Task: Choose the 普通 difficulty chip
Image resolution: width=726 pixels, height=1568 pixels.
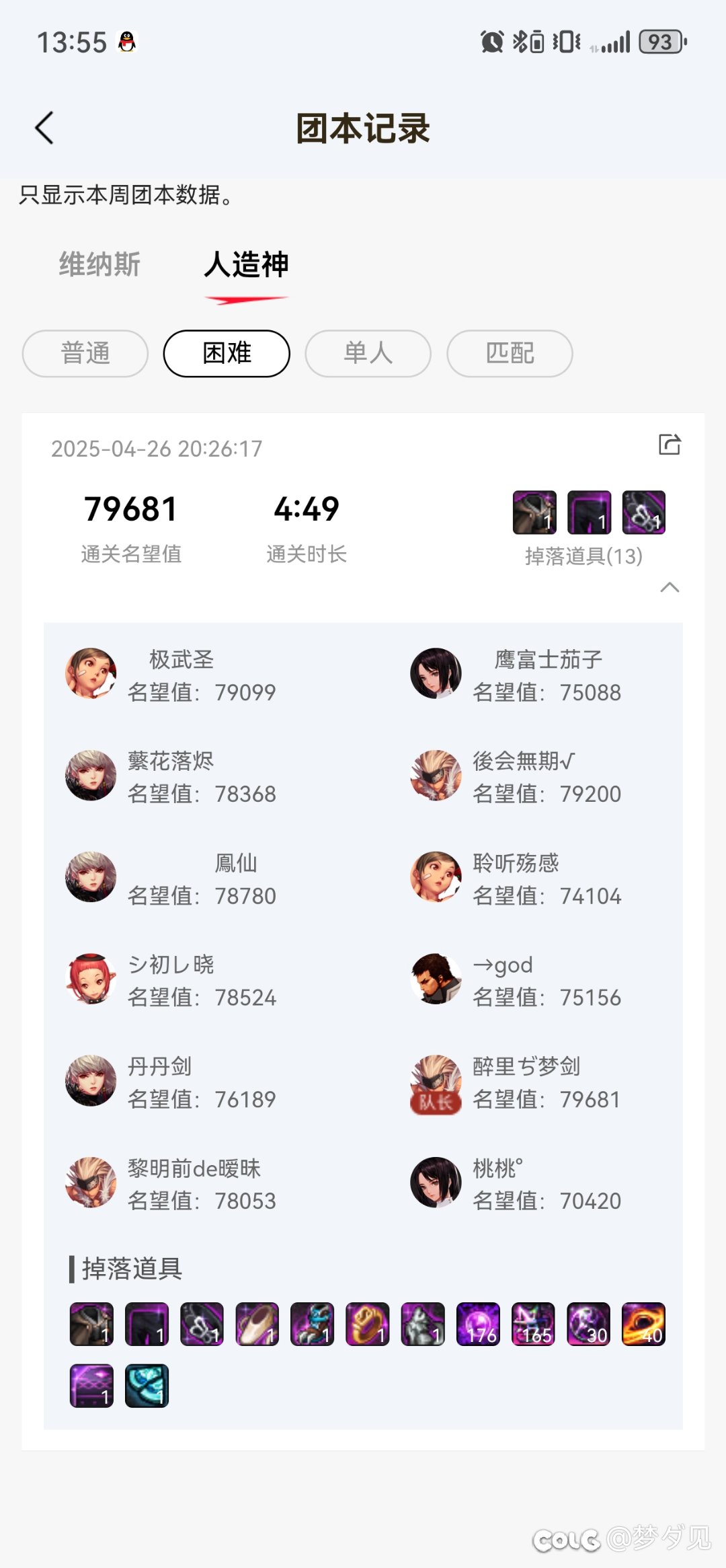Action: point(85,353)
